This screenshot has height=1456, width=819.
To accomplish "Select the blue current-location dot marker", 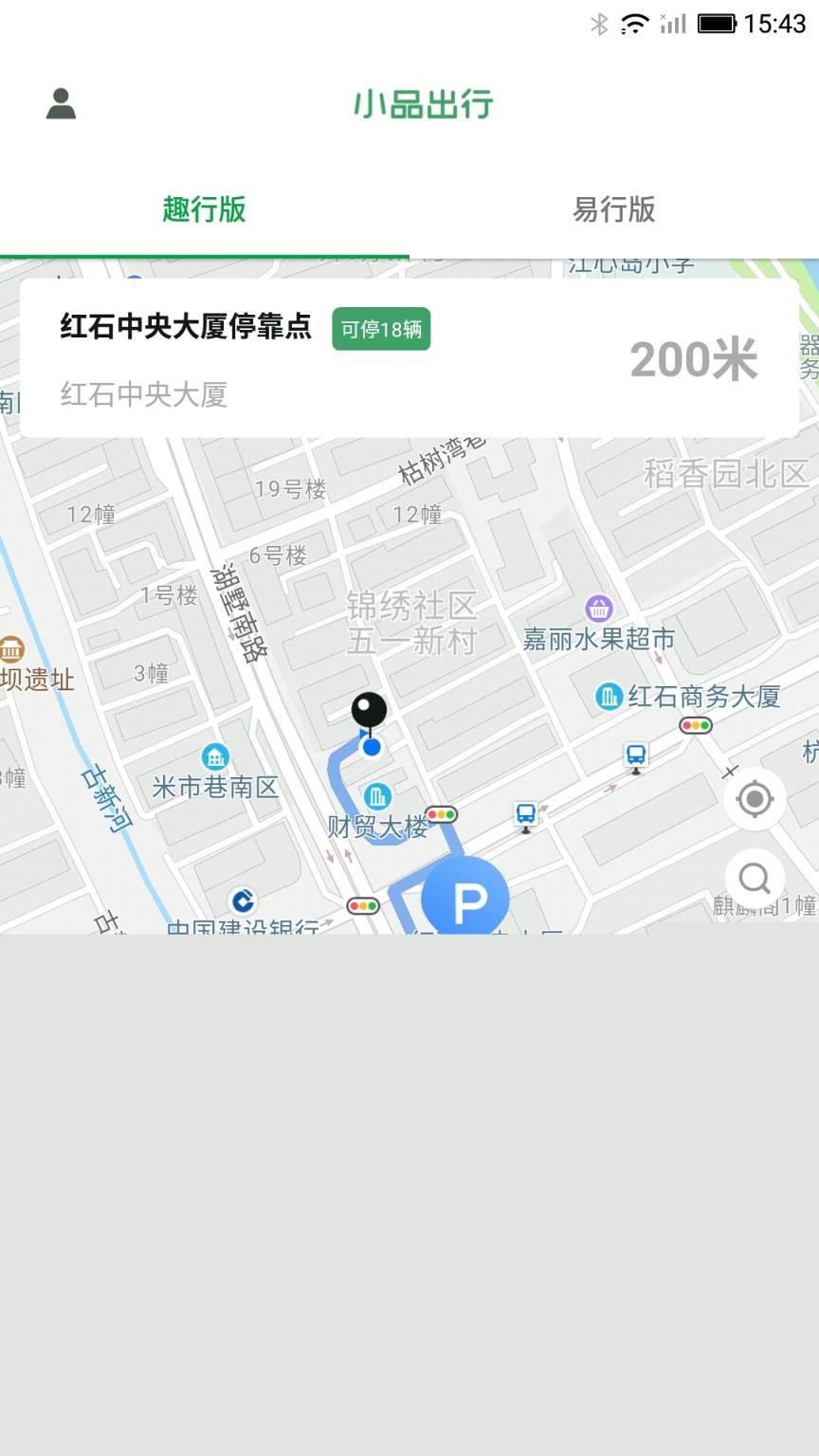I will click(371, 748).
